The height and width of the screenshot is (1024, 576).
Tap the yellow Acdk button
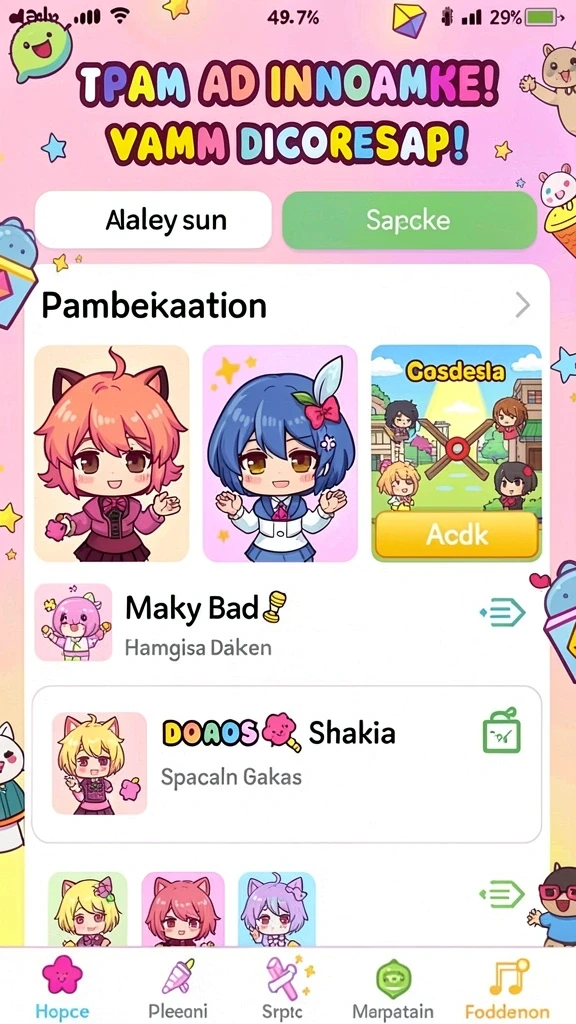456,535
